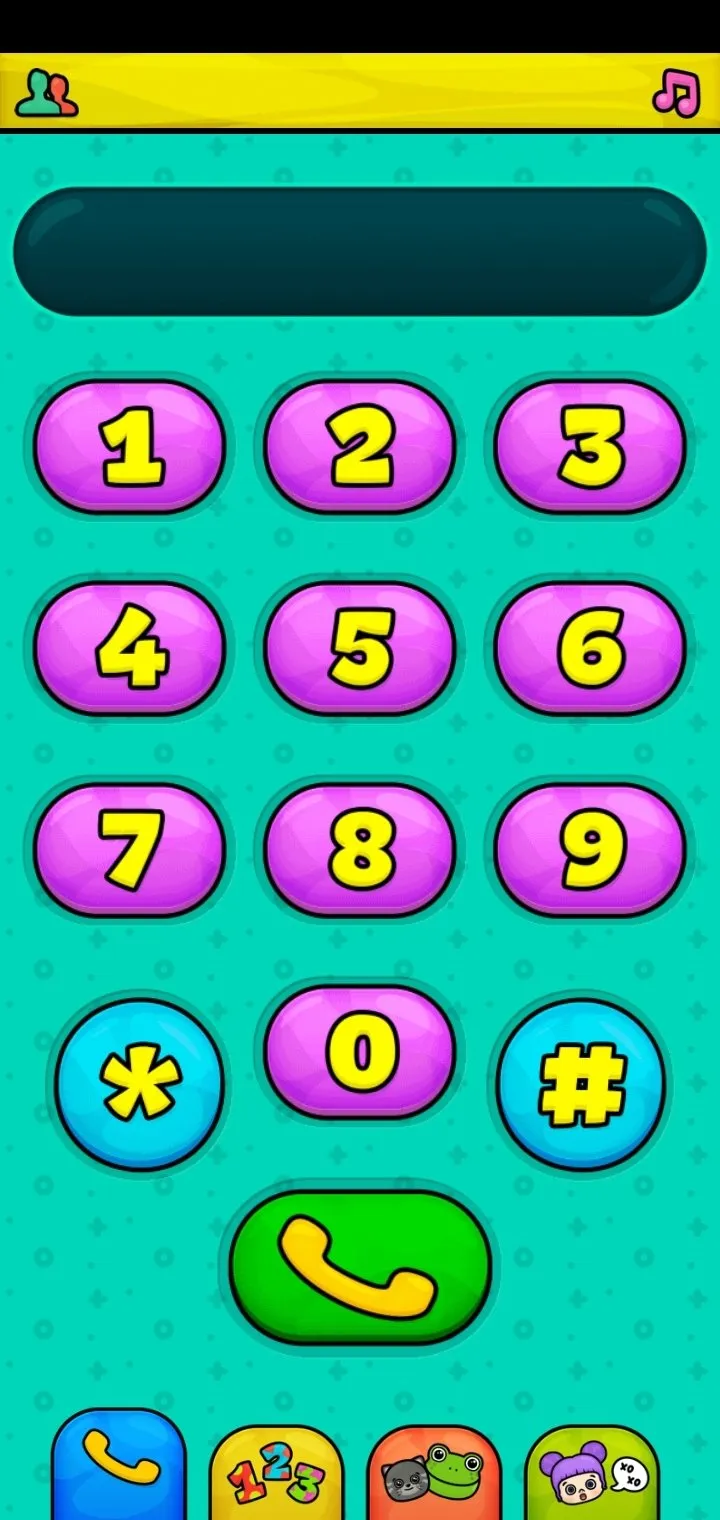Open the contacts icon in the top bar
720x1520 pixels.
[46, 92]
